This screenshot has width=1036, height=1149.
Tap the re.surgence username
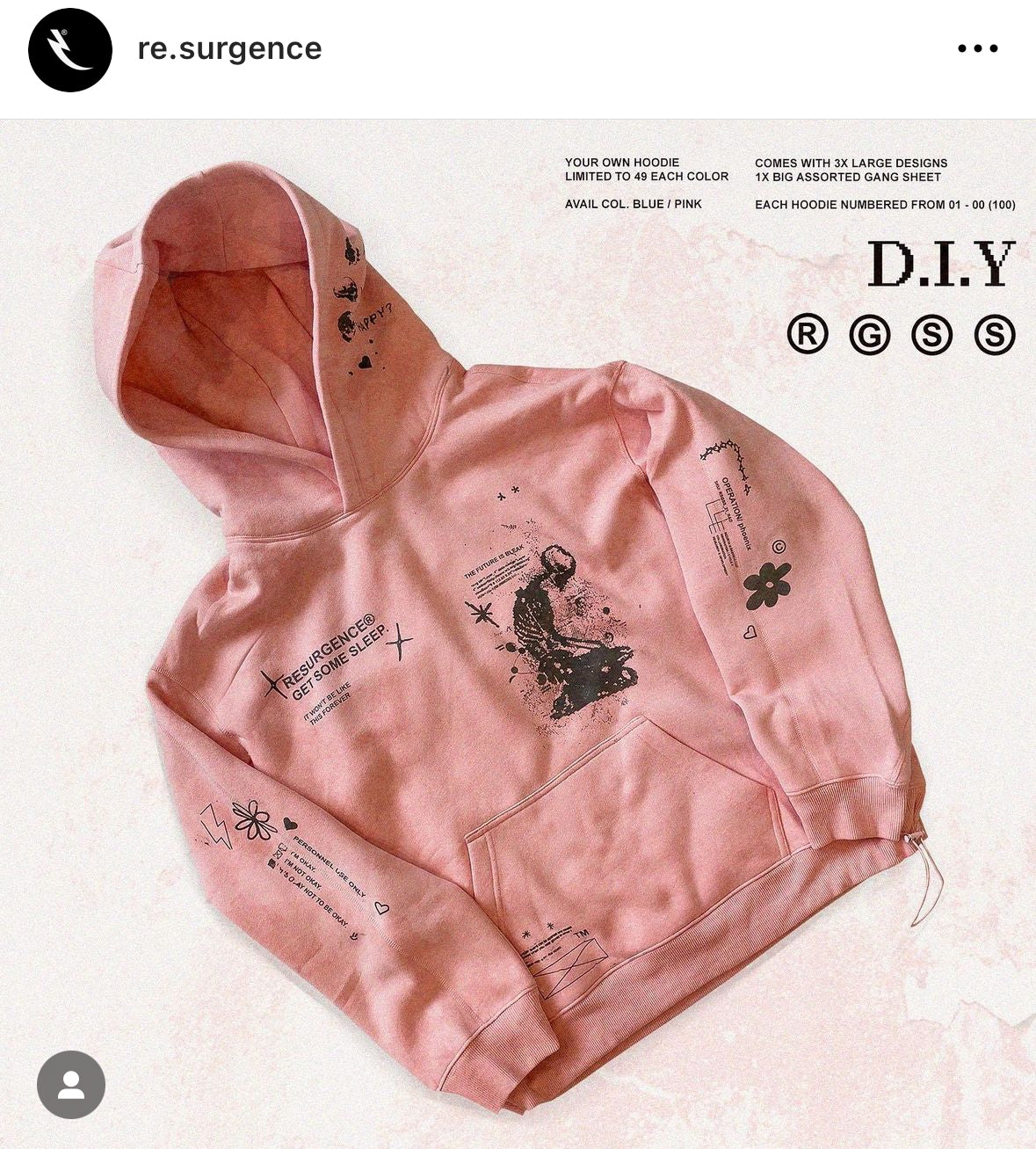point(229,48)
